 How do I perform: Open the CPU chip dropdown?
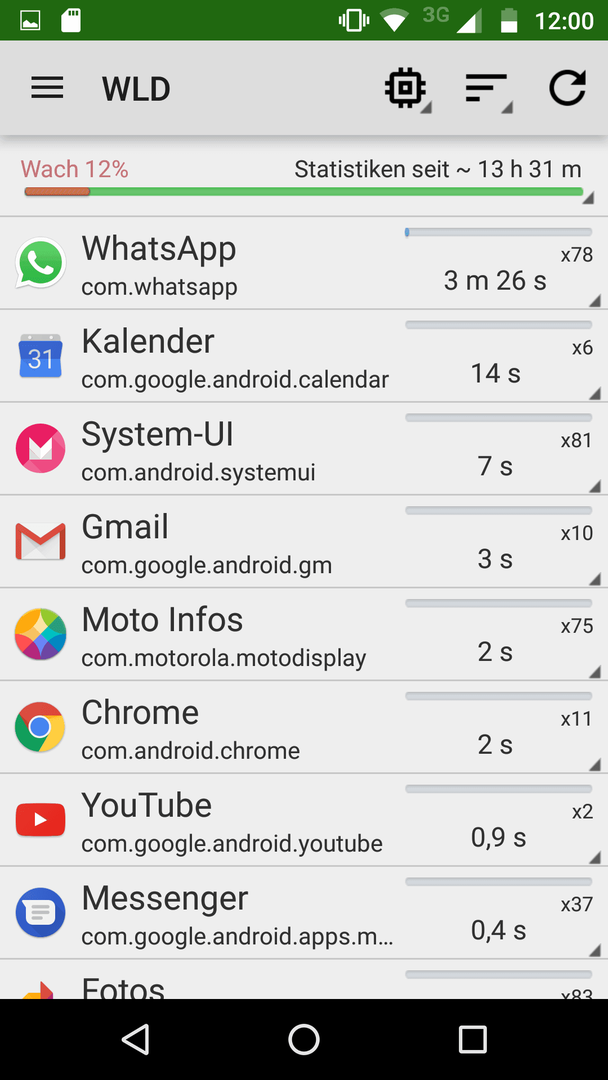406,88
